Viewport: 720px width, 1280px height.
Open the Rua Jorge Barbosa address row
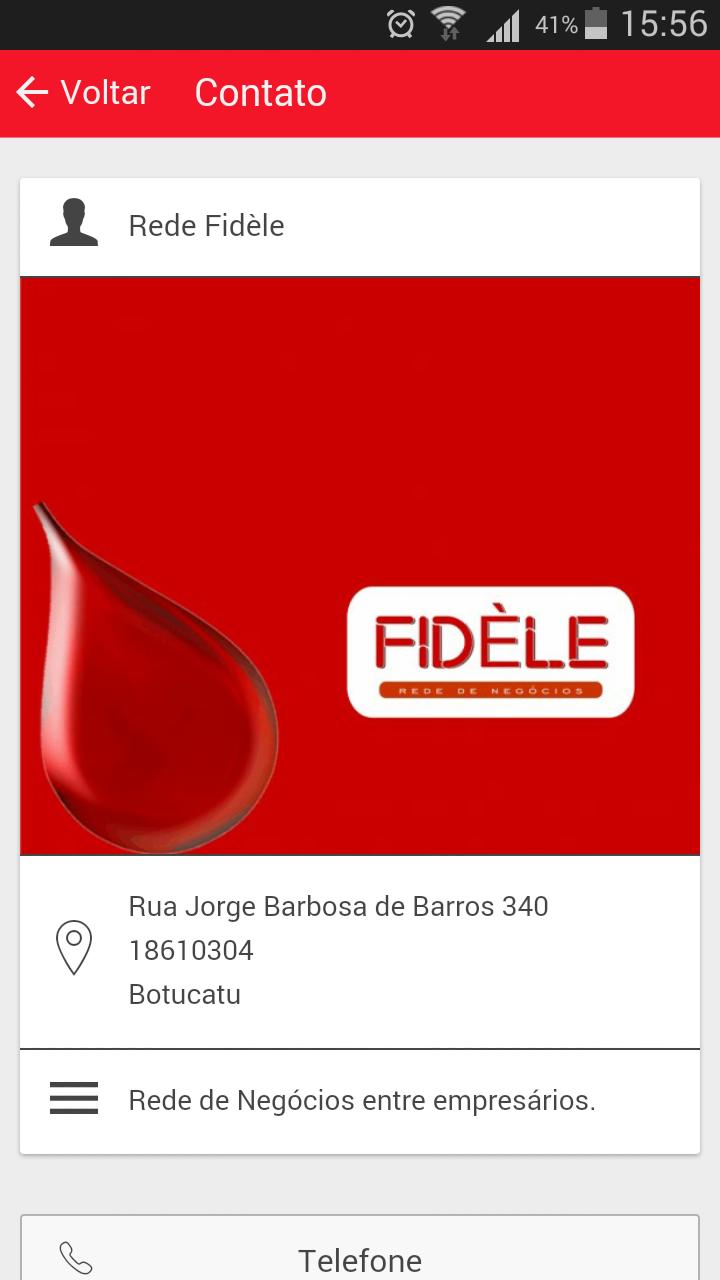[360, 951]
